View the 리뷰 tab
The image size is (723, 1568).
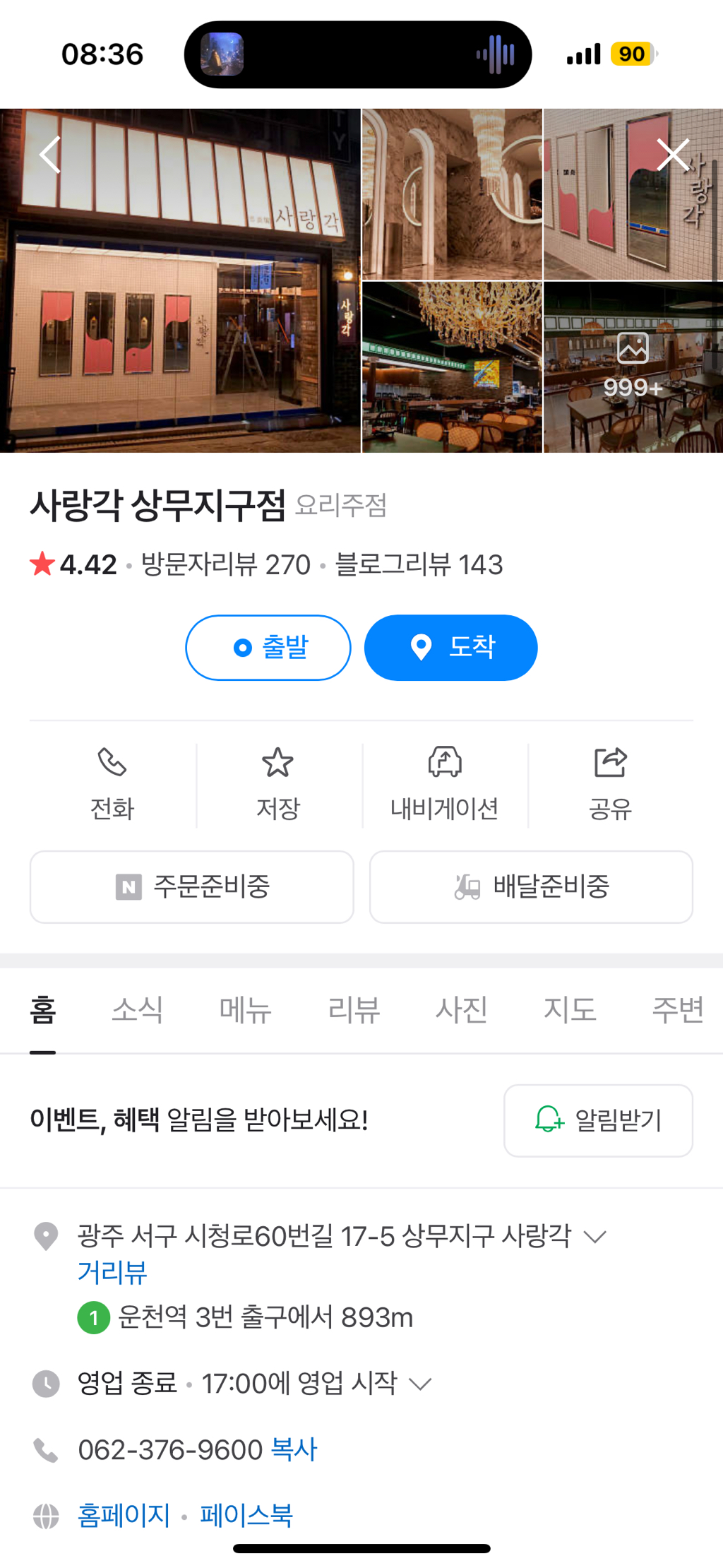click(354, 1009)
